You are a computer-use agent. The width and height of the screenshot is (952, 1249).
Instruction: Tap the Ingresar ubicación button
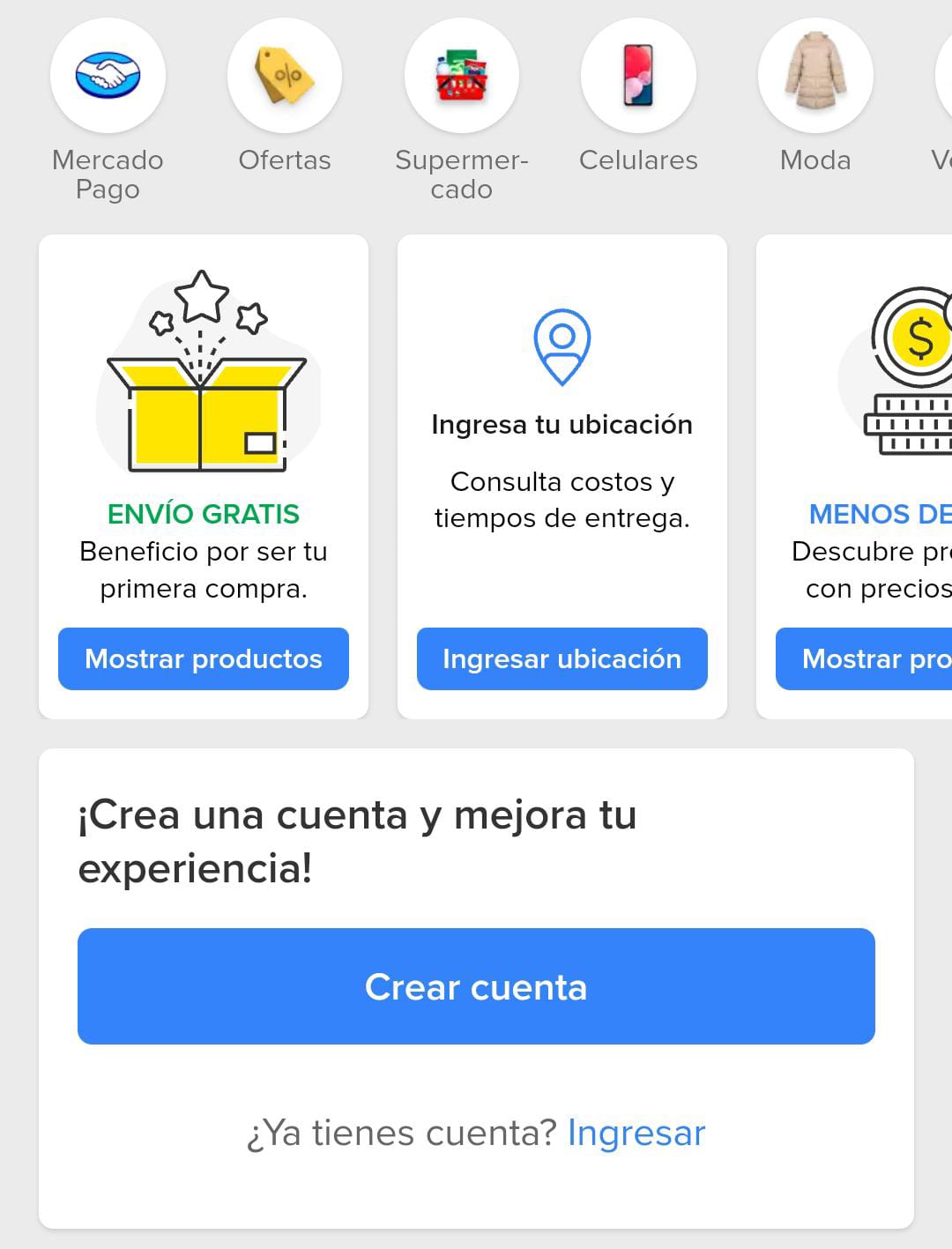562,658
